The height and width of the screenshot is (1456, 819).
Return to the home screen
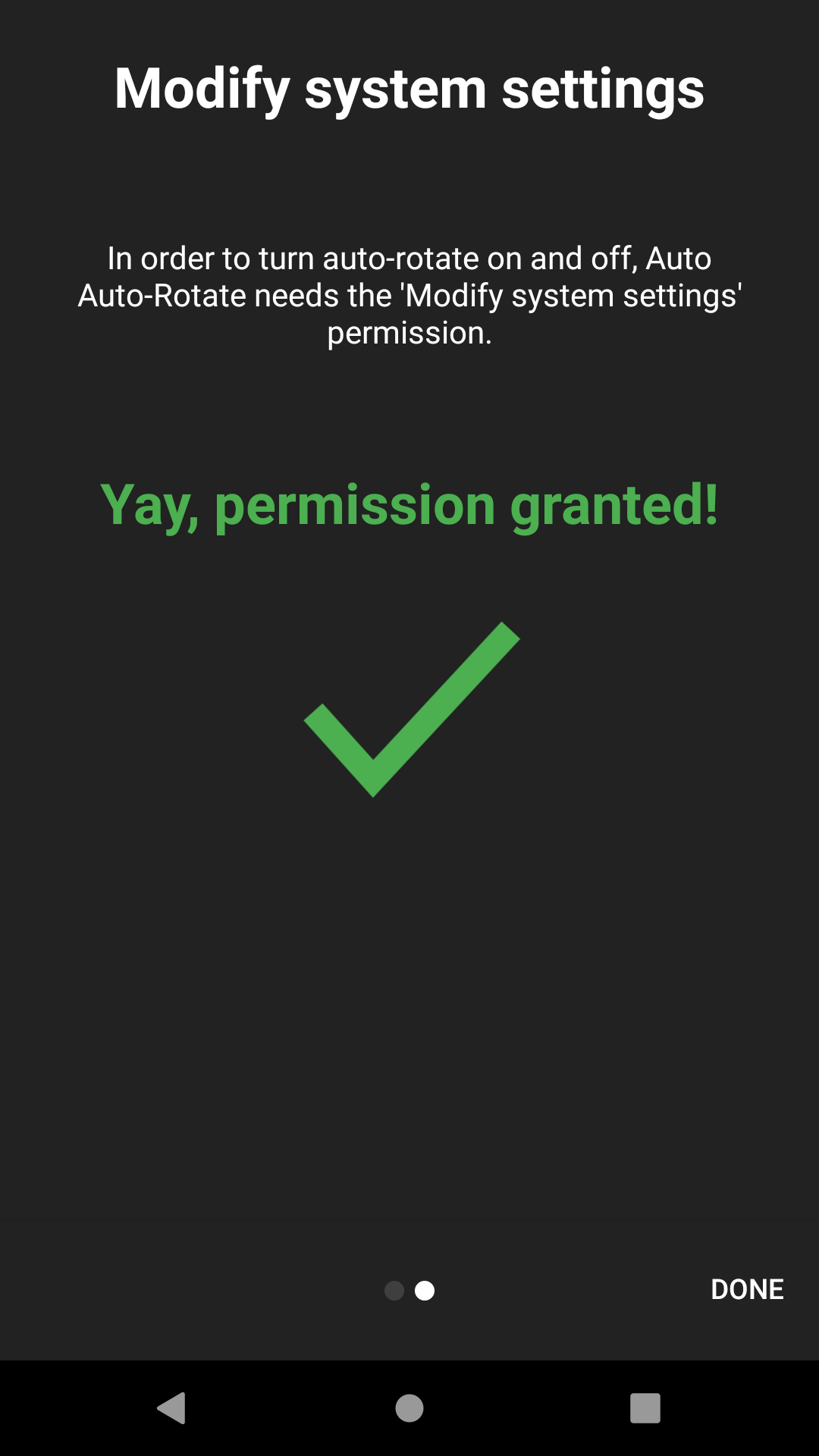tap(409, 1408)
